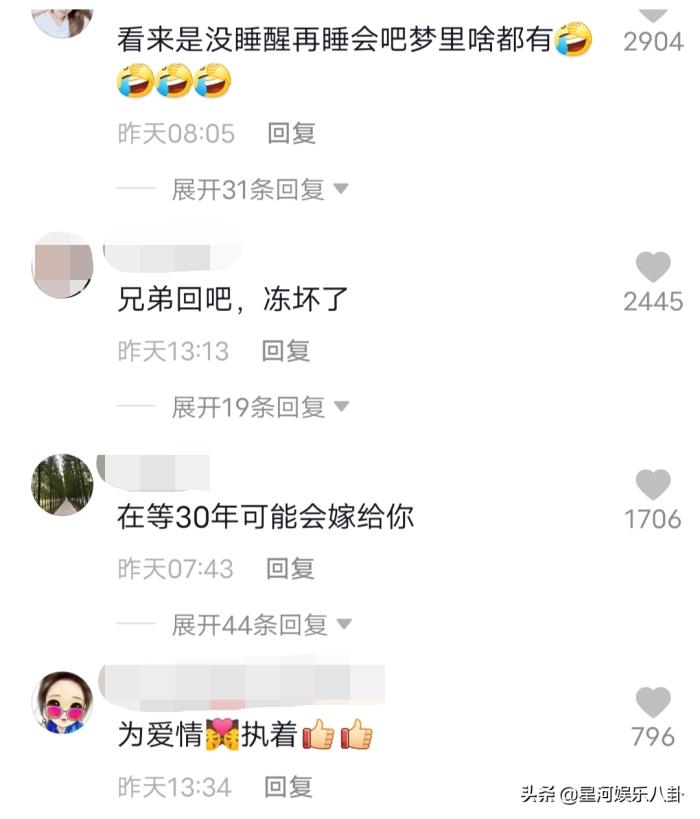Reply to the comment posted 昨天07:43

pyautogui.click(x=290, y=569)
